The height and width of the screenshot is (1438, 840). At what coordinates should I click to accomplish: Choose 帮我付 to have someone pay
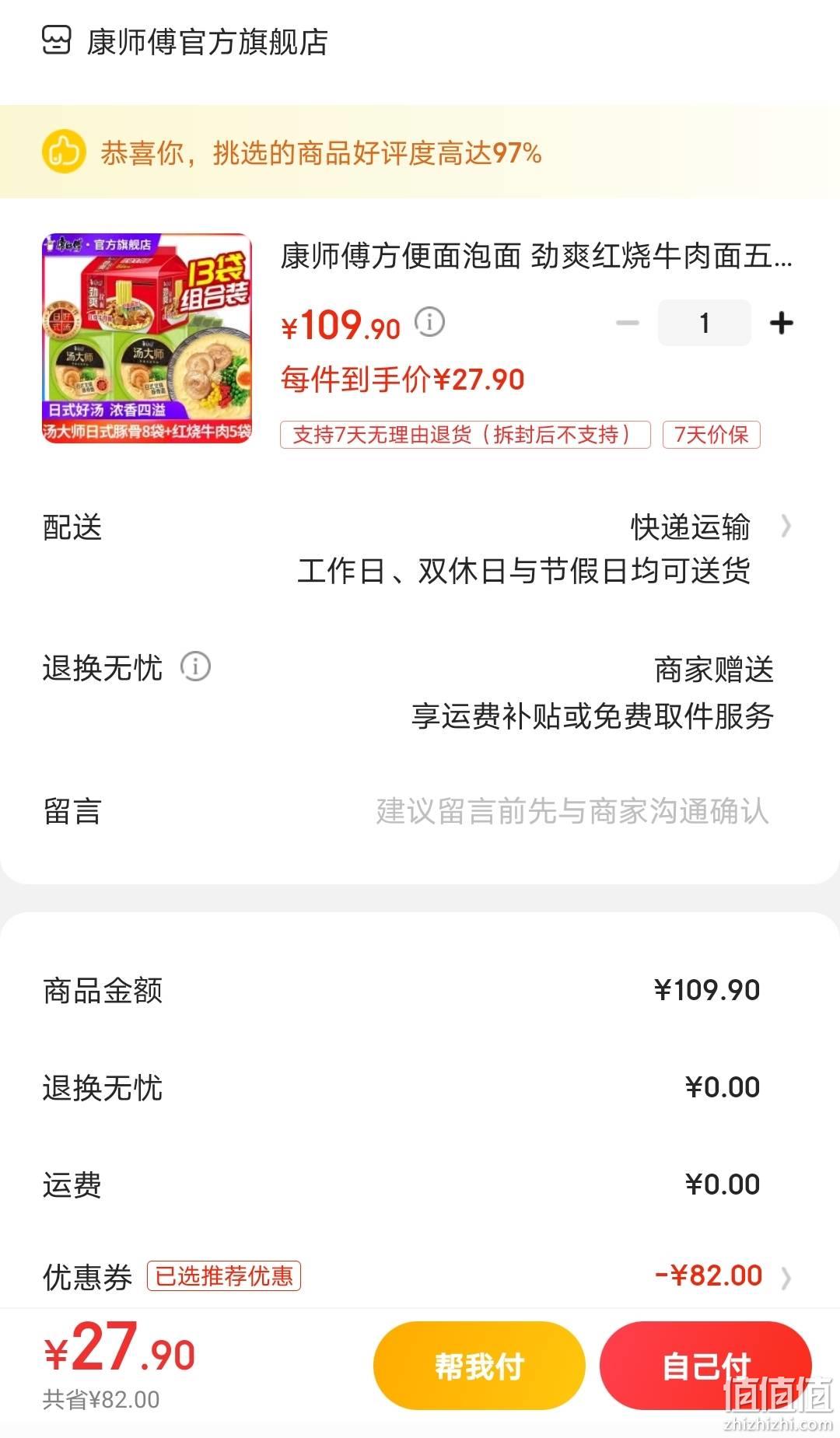click(479, 1366)
